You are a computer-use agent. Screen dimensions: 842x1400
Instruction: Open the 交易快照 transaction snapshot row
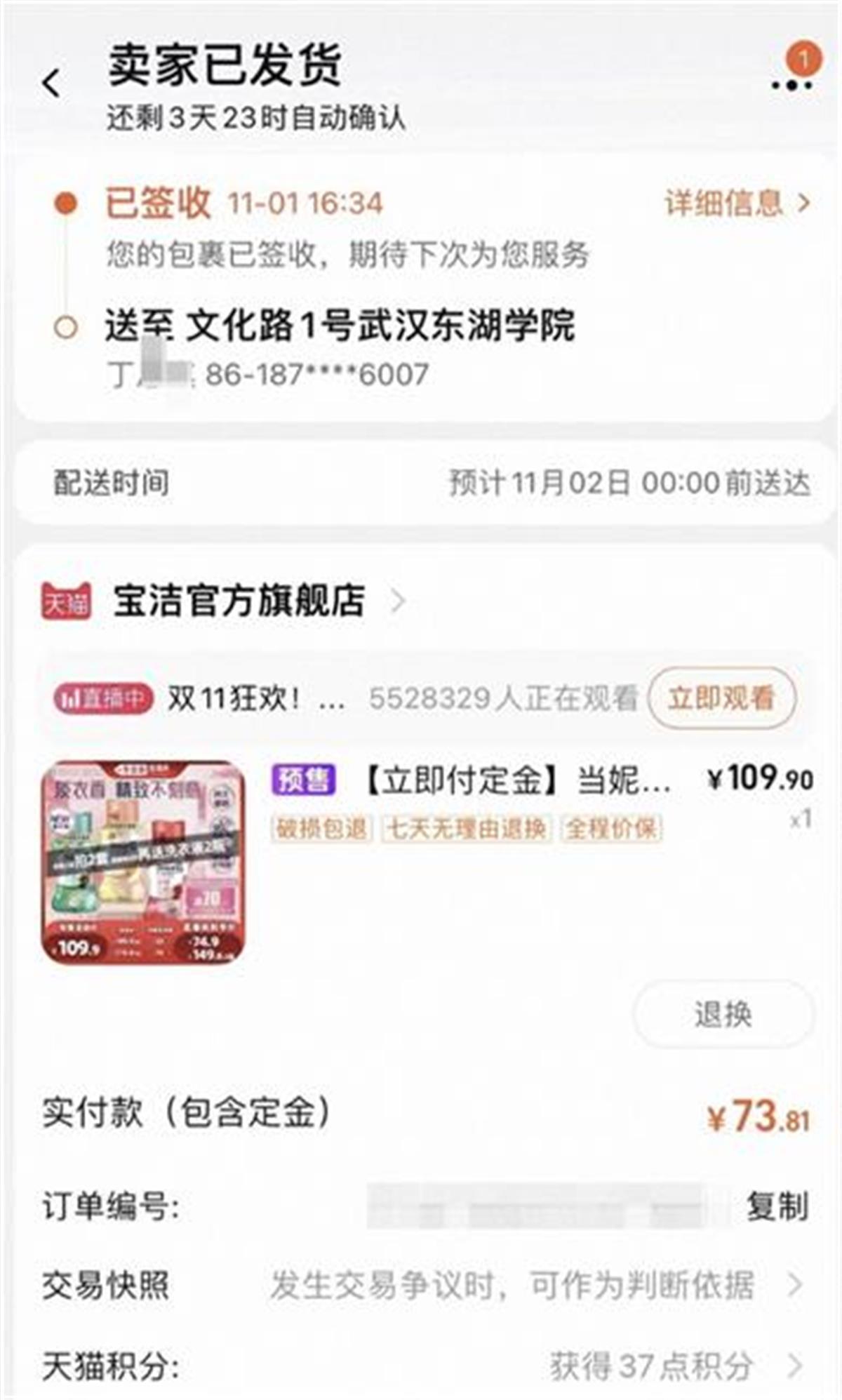point(421,1286)
